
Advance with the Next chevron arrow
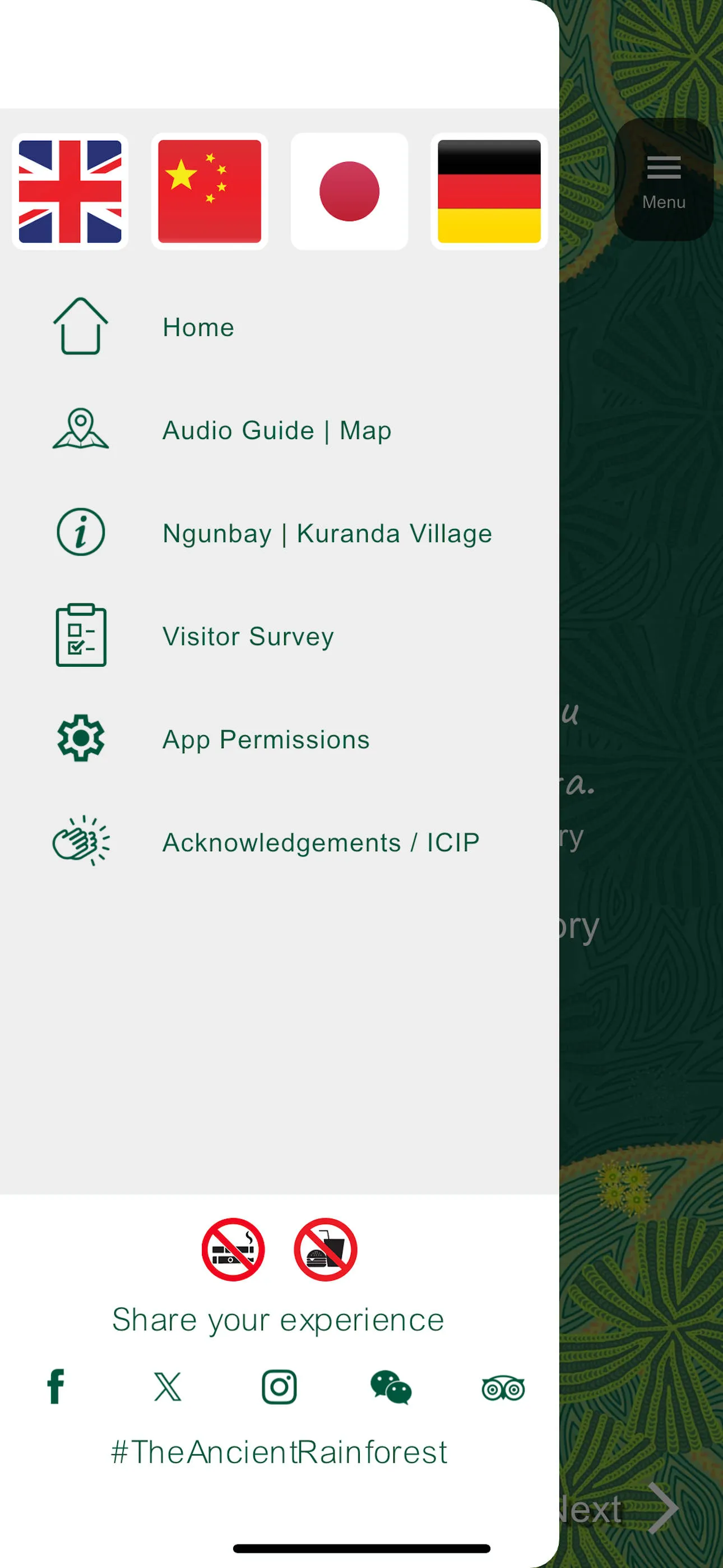pos(665,1508)
